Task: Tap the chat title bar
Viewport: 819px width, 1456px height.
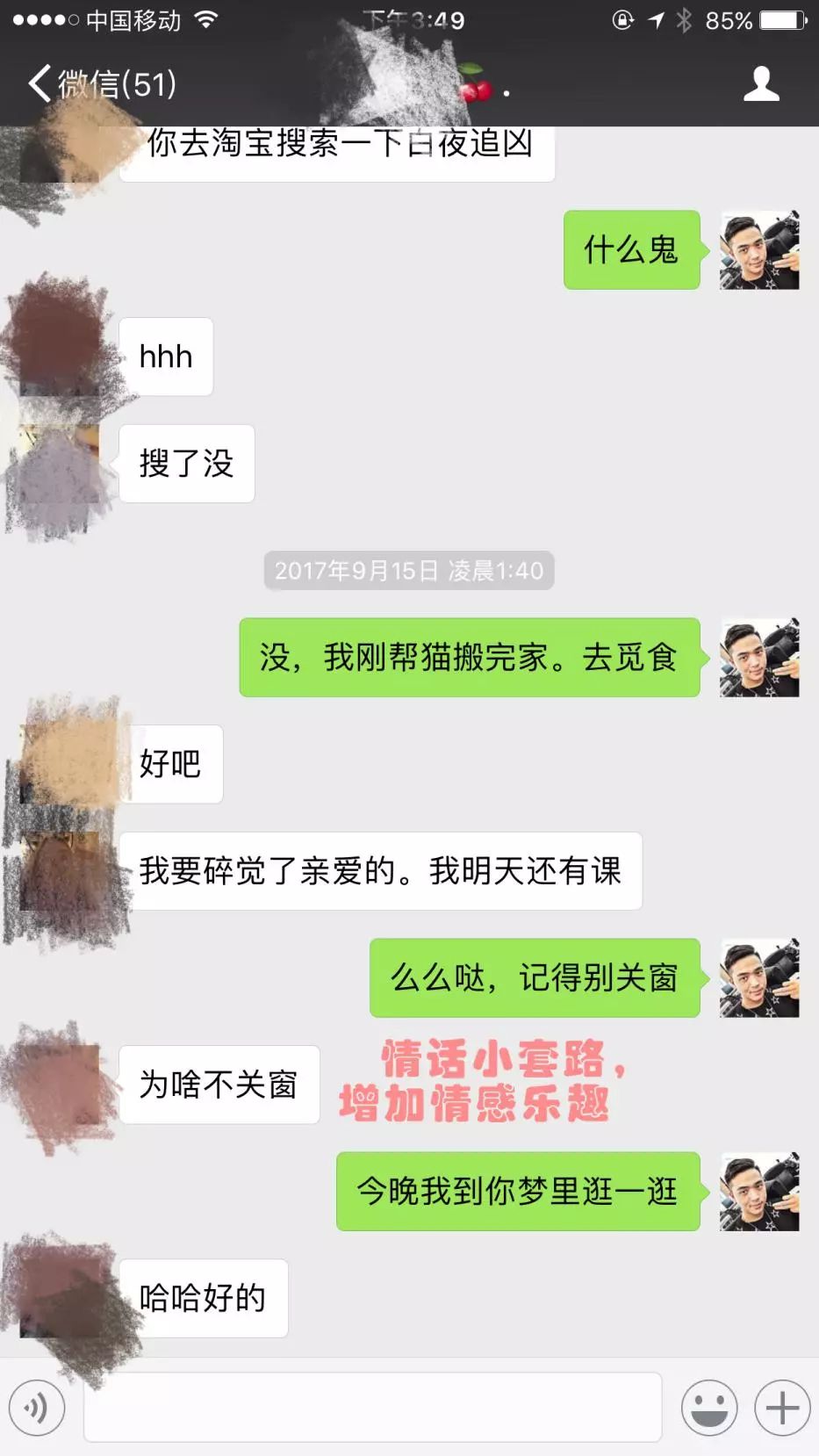Action: [409, 83]
